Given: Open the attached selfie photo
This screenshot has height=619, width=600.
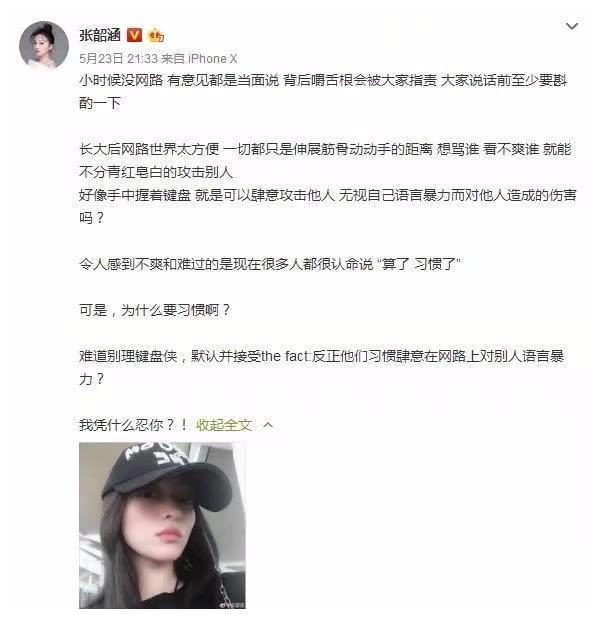Looking at the screenshot, I should click(x=162, y=524).
